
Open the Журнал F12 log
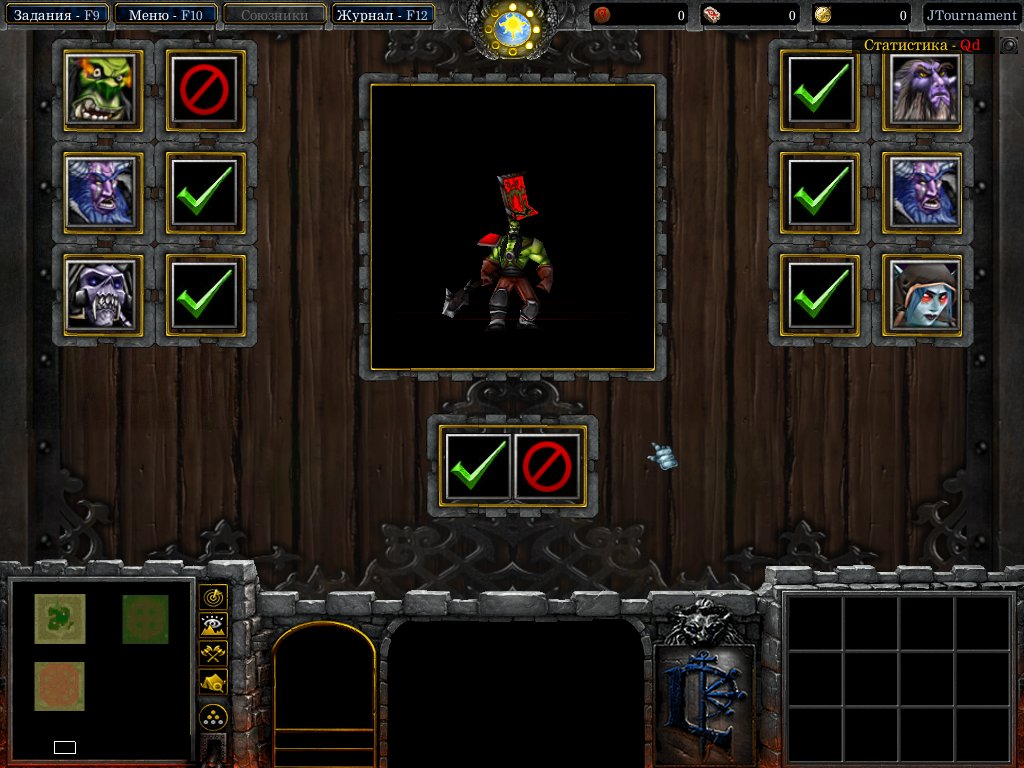[382, 15]
